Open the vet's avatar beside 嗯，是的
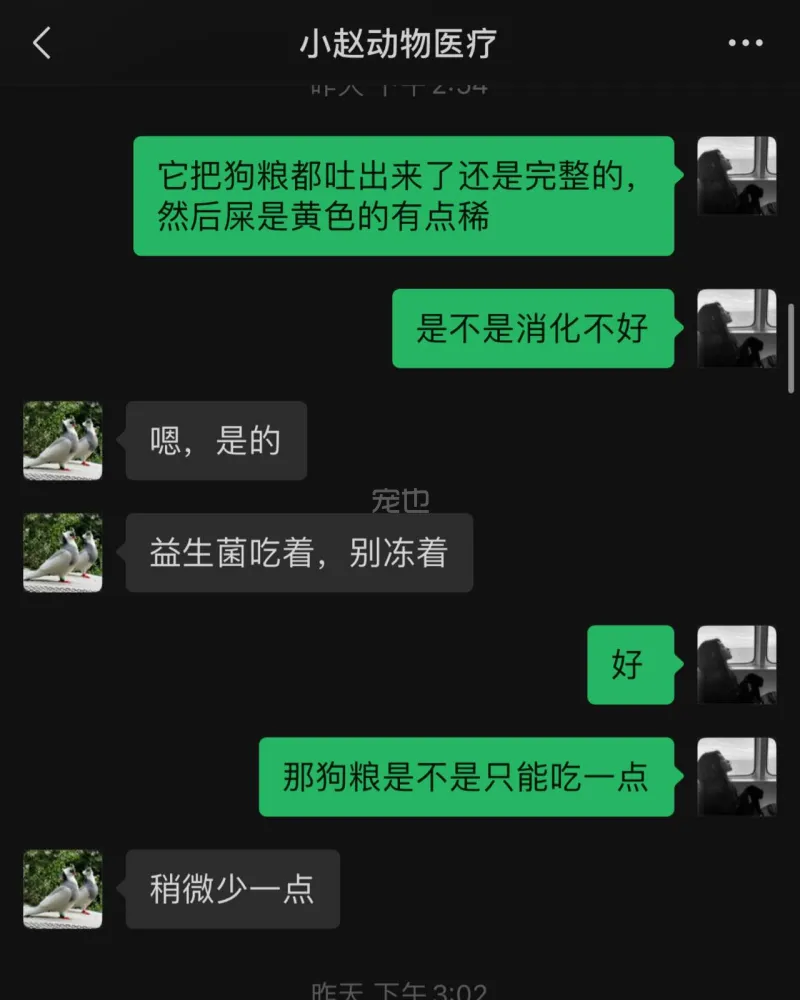Viewport: 800px width, 1000px height. click(63, 441)
